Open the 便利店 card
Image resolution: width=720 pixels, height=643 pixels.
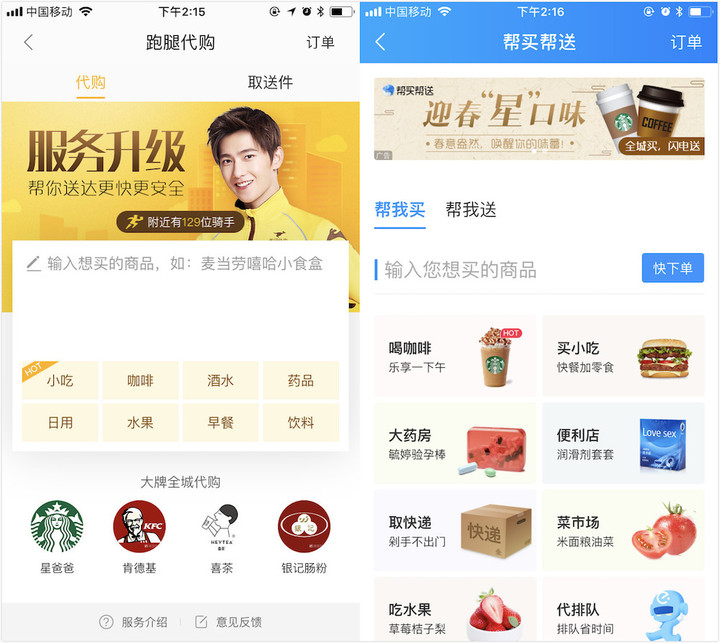622,444
